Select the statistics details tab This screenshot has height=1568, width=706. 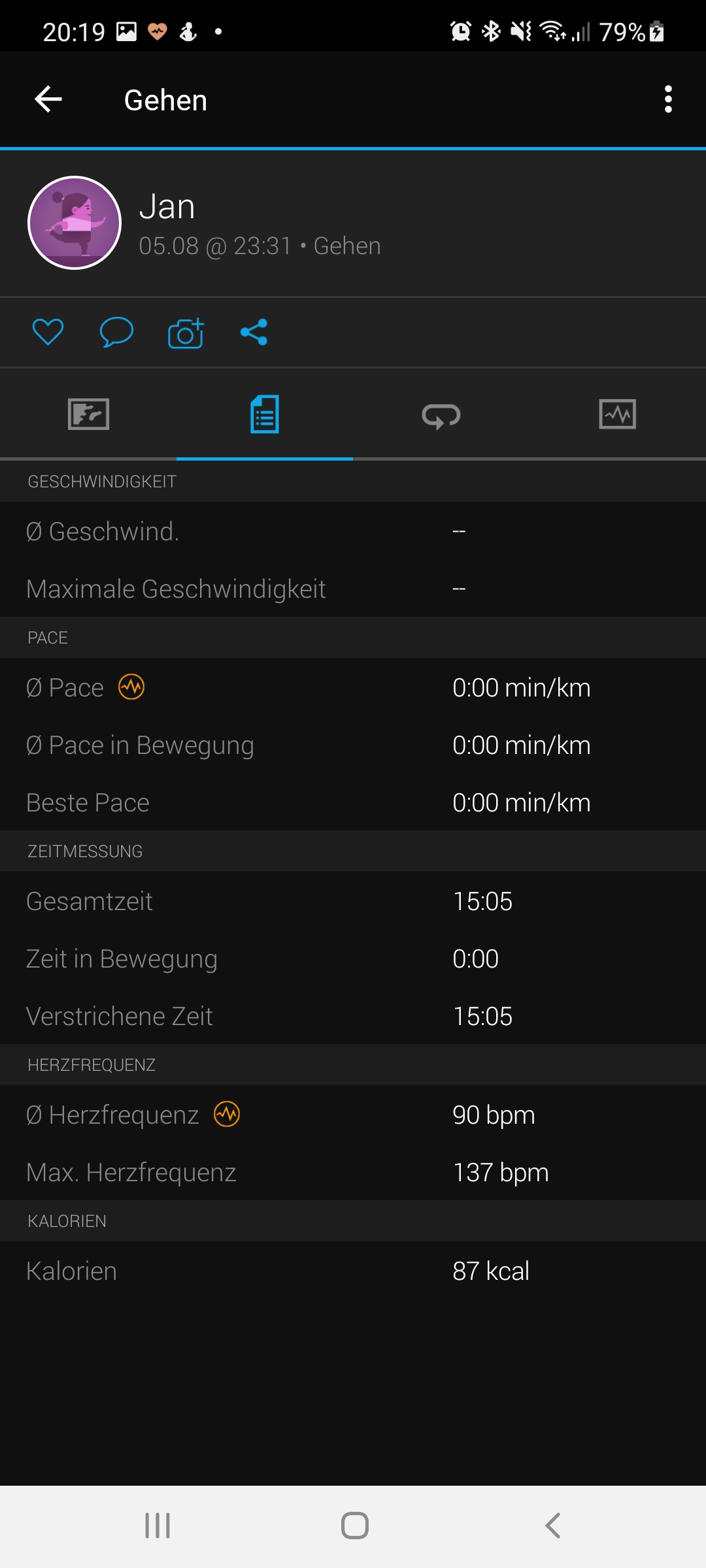click(265, 414)
